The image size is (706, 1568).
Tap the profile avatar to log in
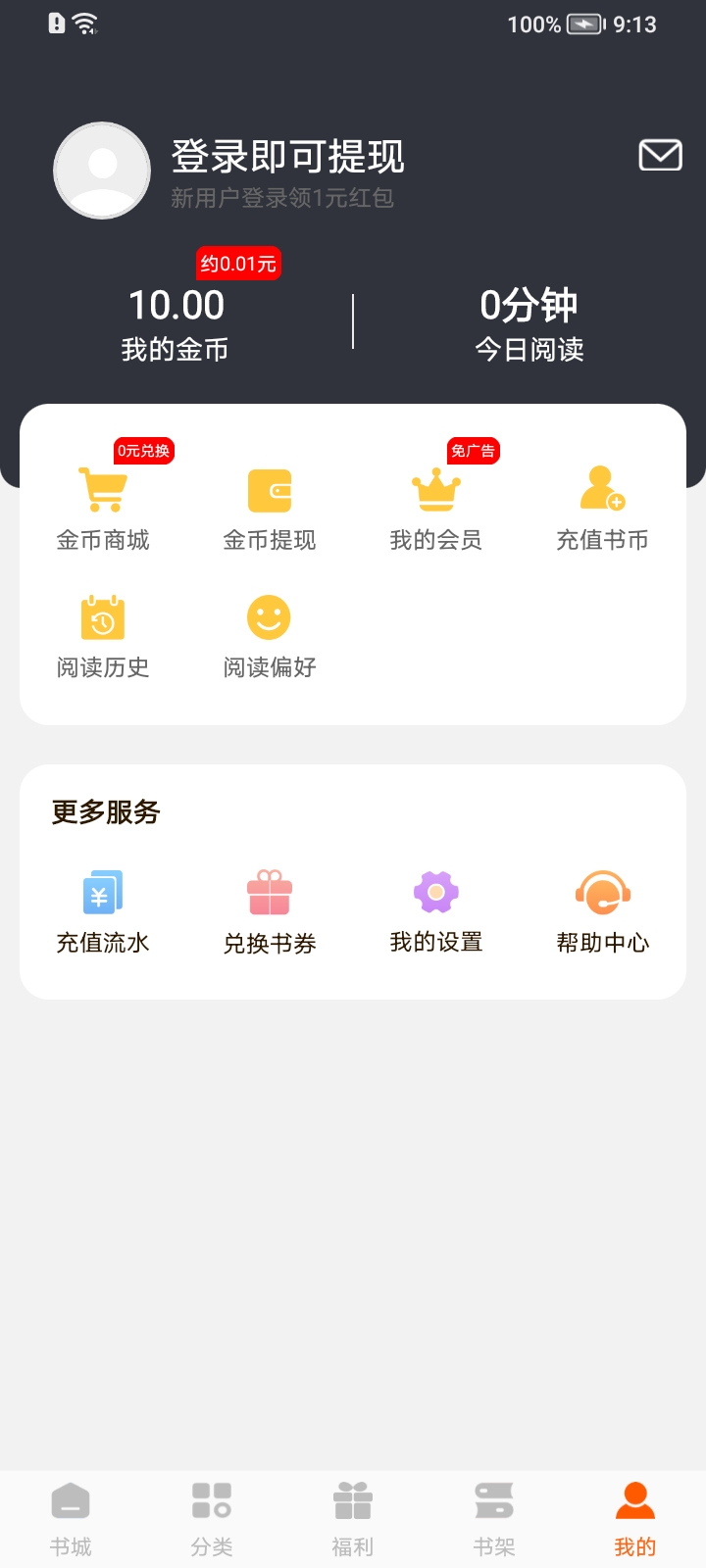tap(102, 171)
